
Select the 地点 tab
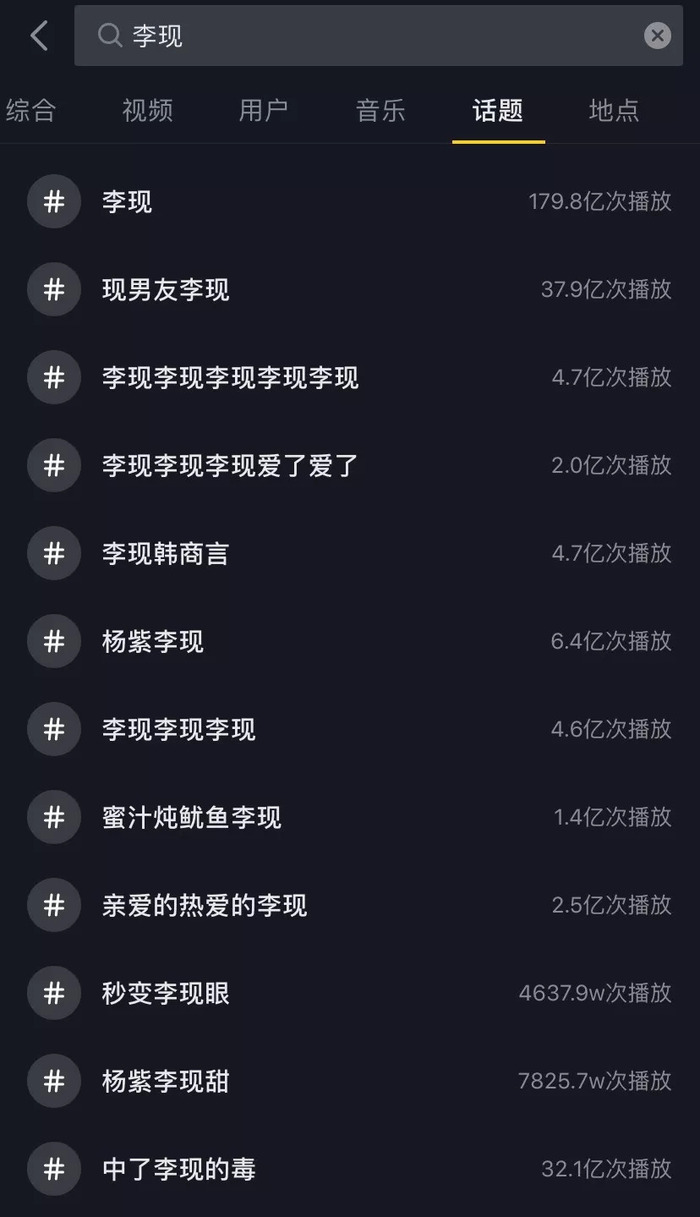[x=614, y=110]
